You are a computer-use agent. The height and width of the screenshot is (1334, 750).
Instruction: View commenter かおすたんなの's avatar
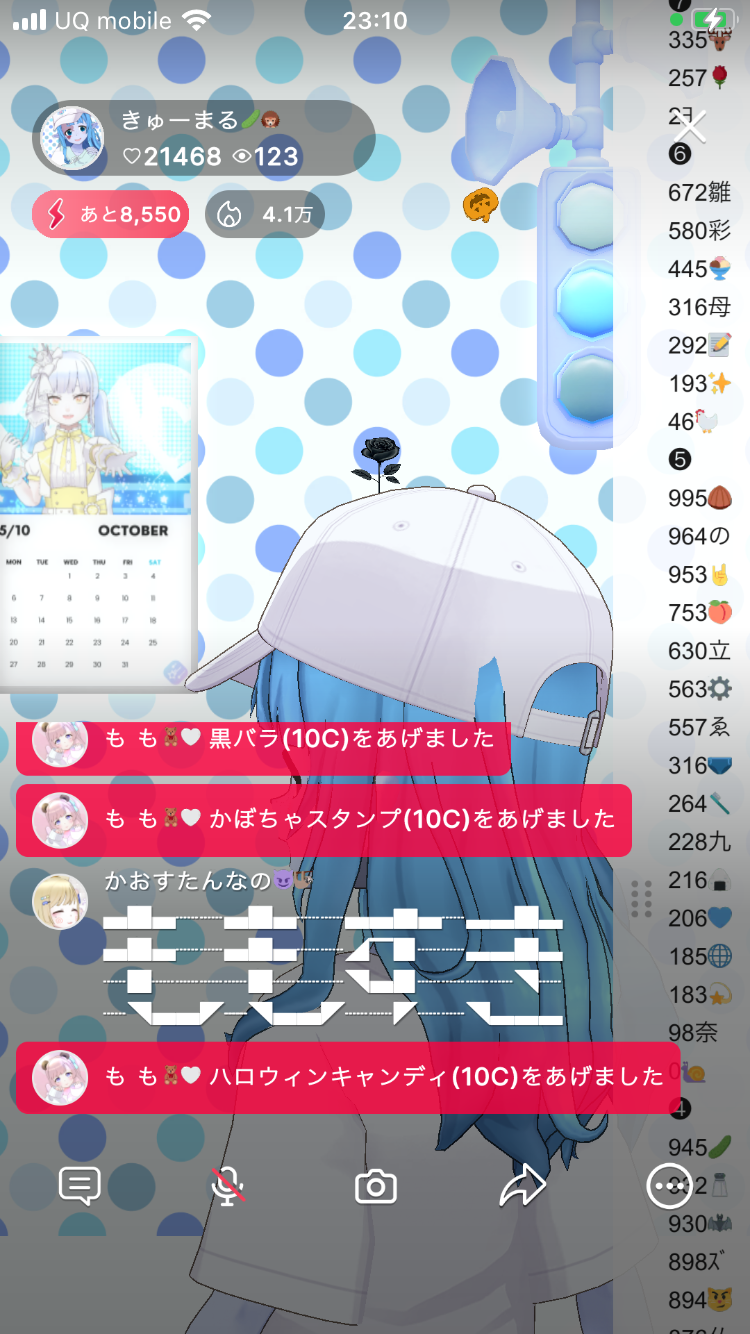coord(60,902)
